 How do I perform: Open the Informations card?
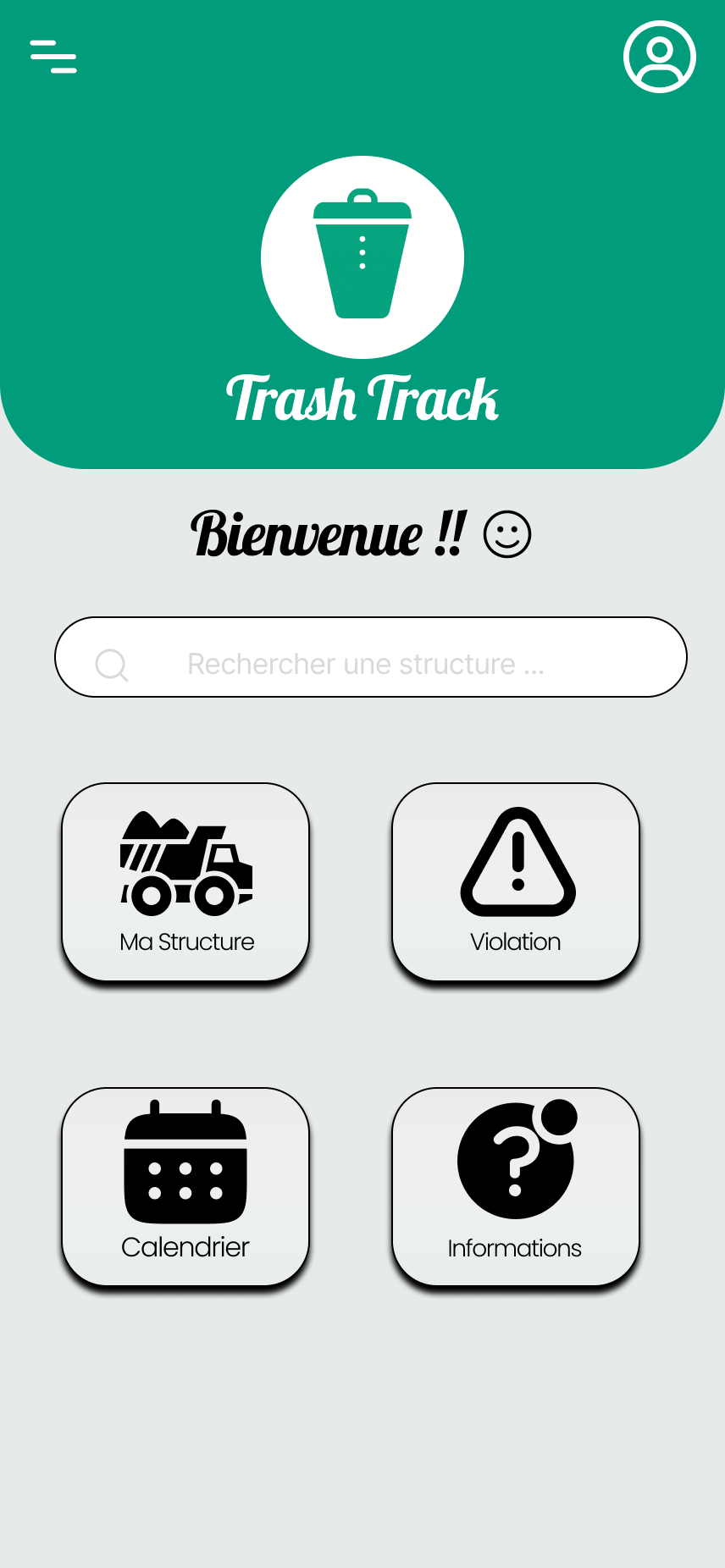[516, 1186]
